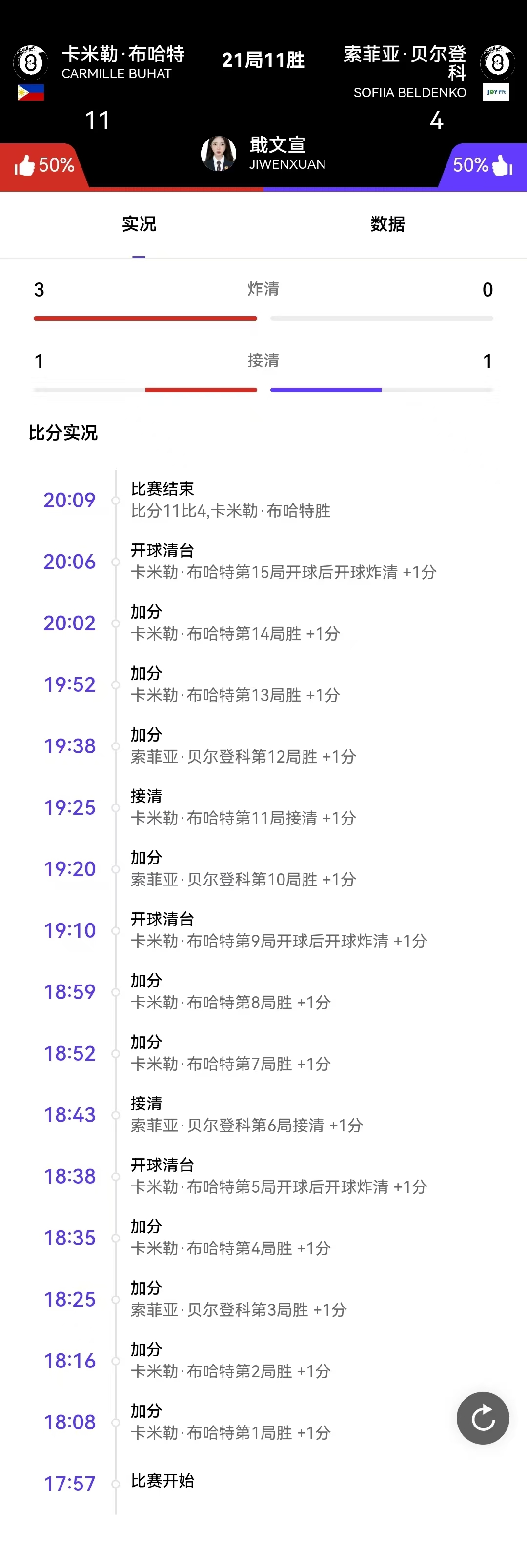Screen dimensions: 527x1568
Task: Open 卡米勒·布哈特's player avatar
Action: pyautogui.click(x=30, y=62)
